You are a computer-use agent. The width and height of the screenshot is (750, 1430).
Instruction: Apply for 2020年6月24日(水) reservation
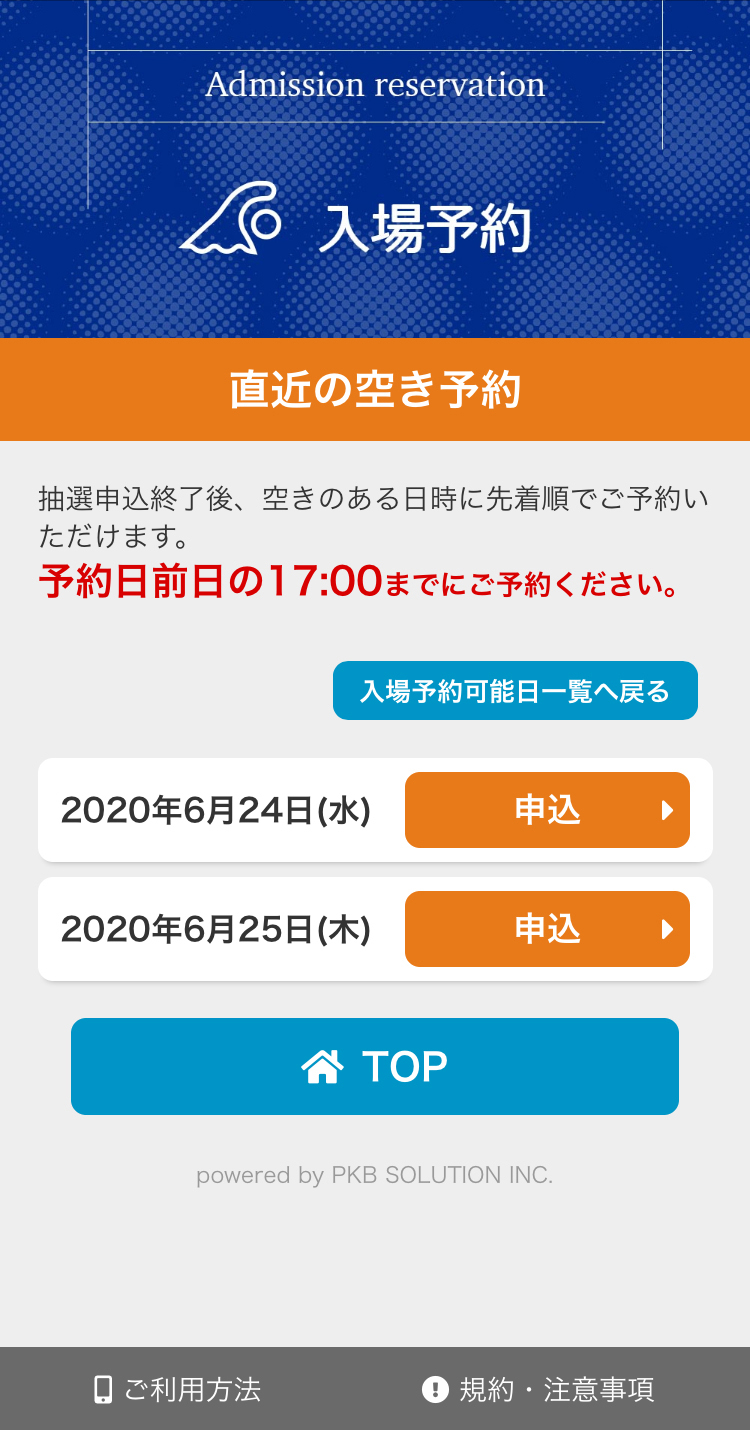(547, 810)
